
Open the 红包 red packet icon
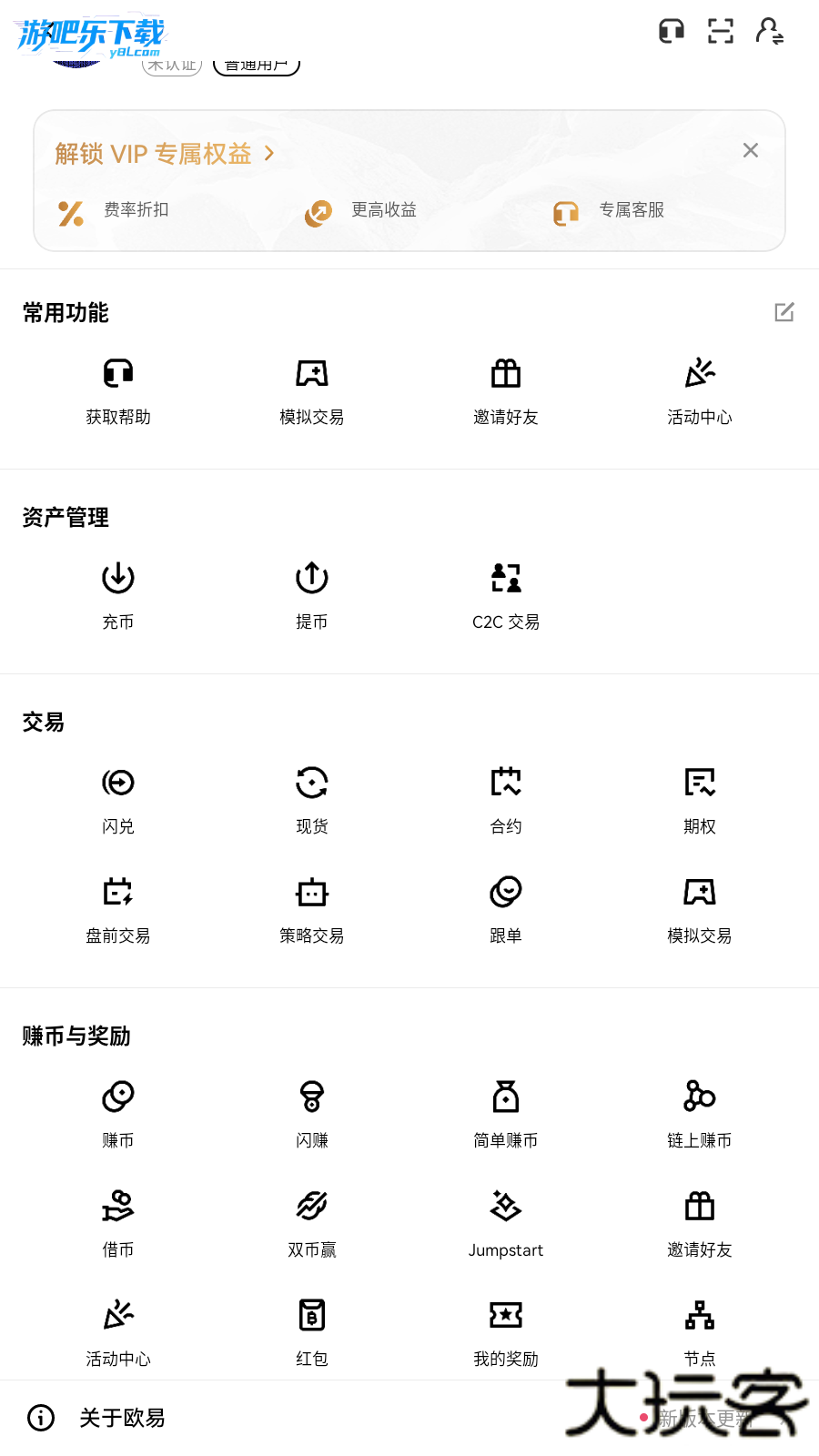coord(311,1329)
